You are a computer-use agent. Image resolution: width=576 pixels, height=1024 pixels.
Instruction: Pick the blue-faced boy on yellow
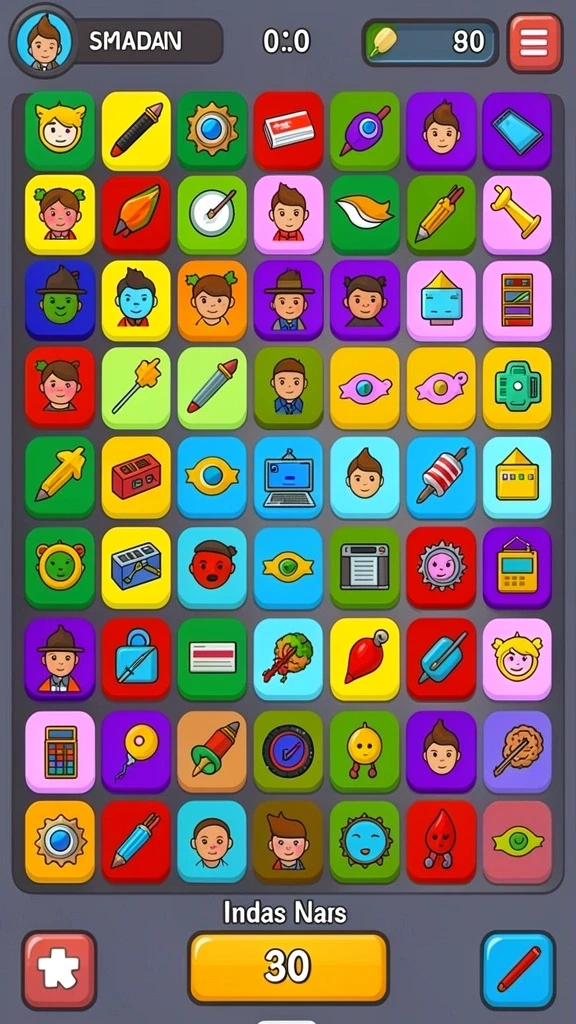point(136,300)
